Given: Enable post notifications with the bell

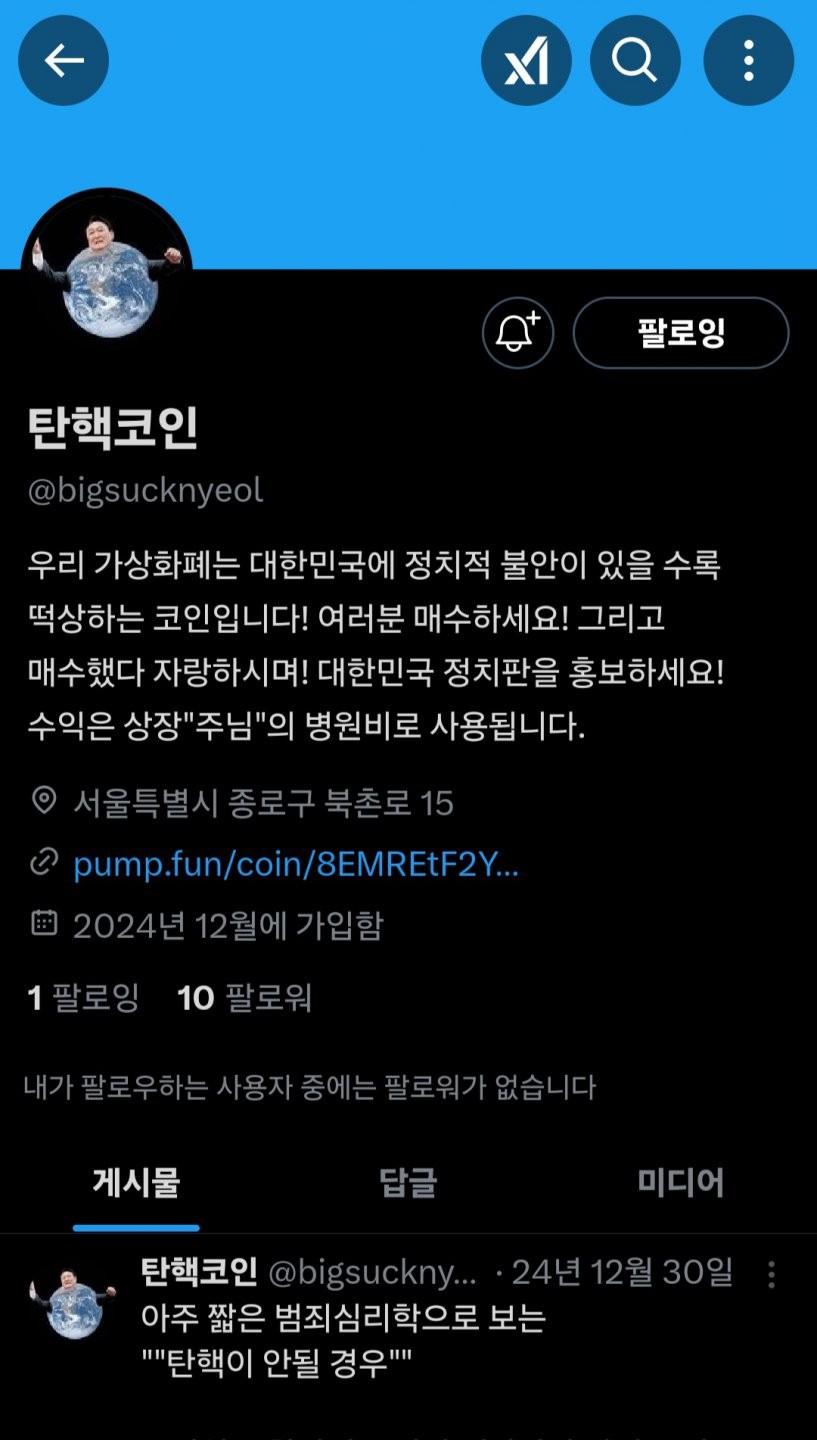Looking at the screenshot, I should pos(518,333).
